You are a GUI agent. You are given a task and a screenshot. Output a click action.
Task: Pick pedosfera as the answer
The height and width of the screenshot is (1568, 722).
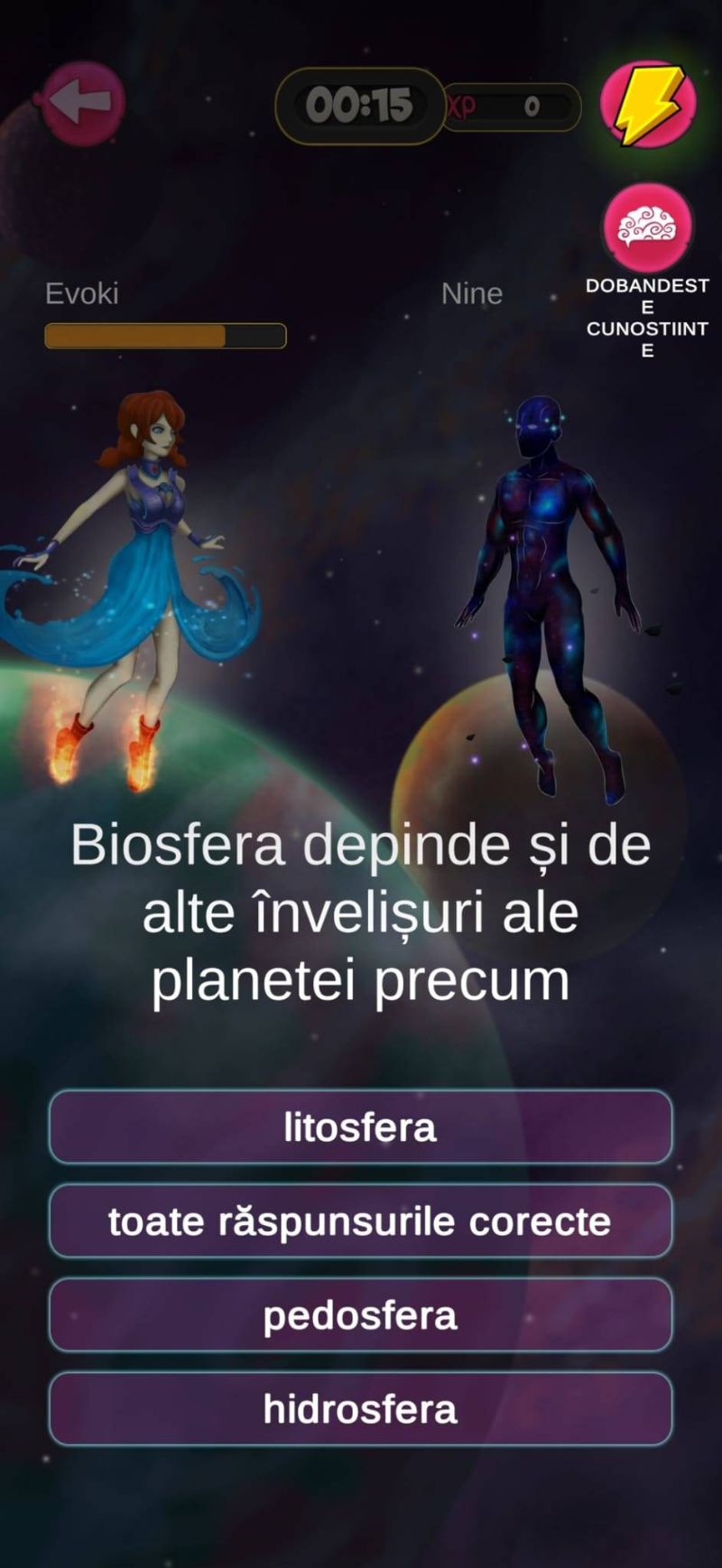tap(360, 1314)
